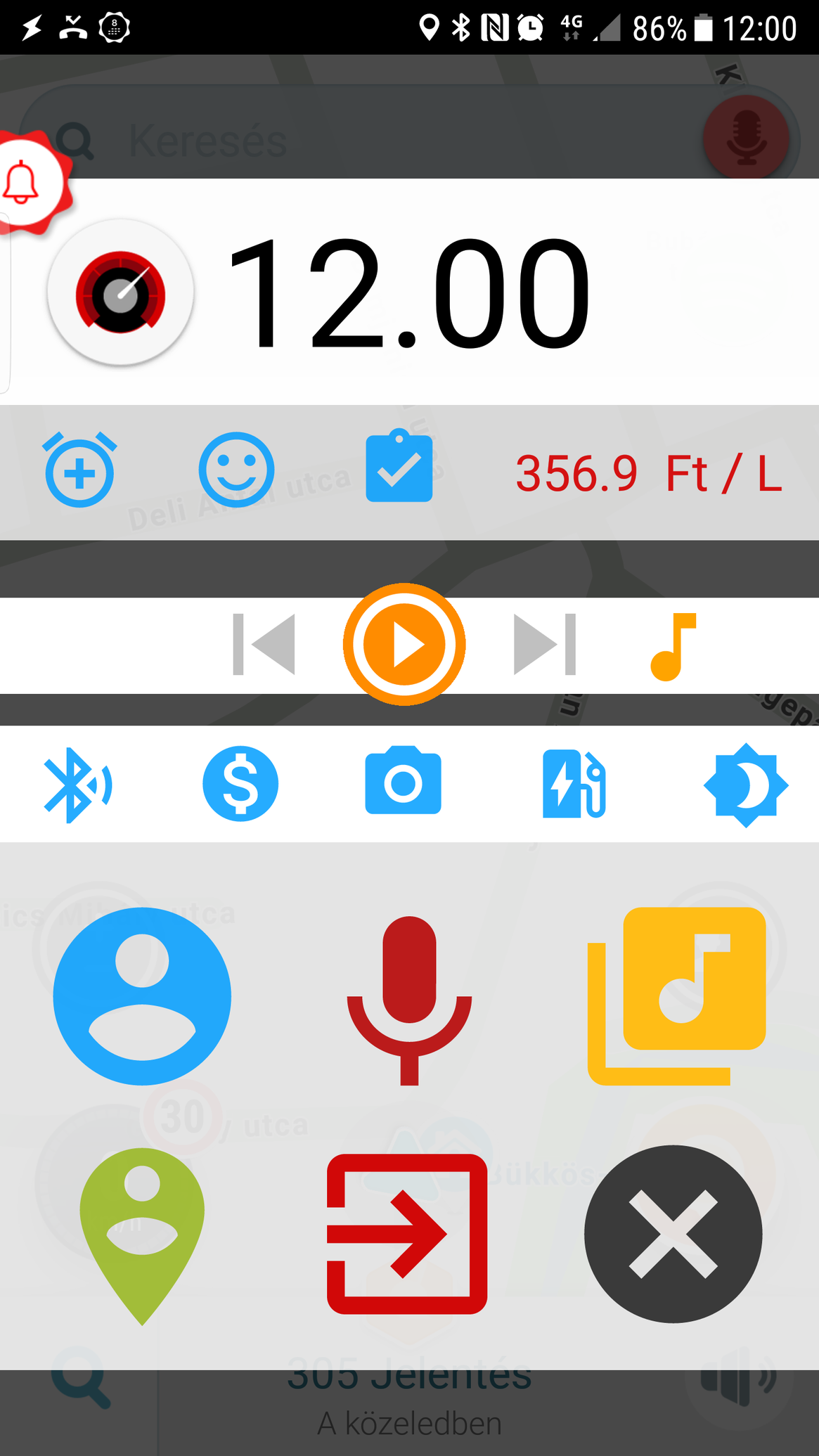Open the speedometer gauge button
This screenshot has width=819, height=1456.
point(120,292)
